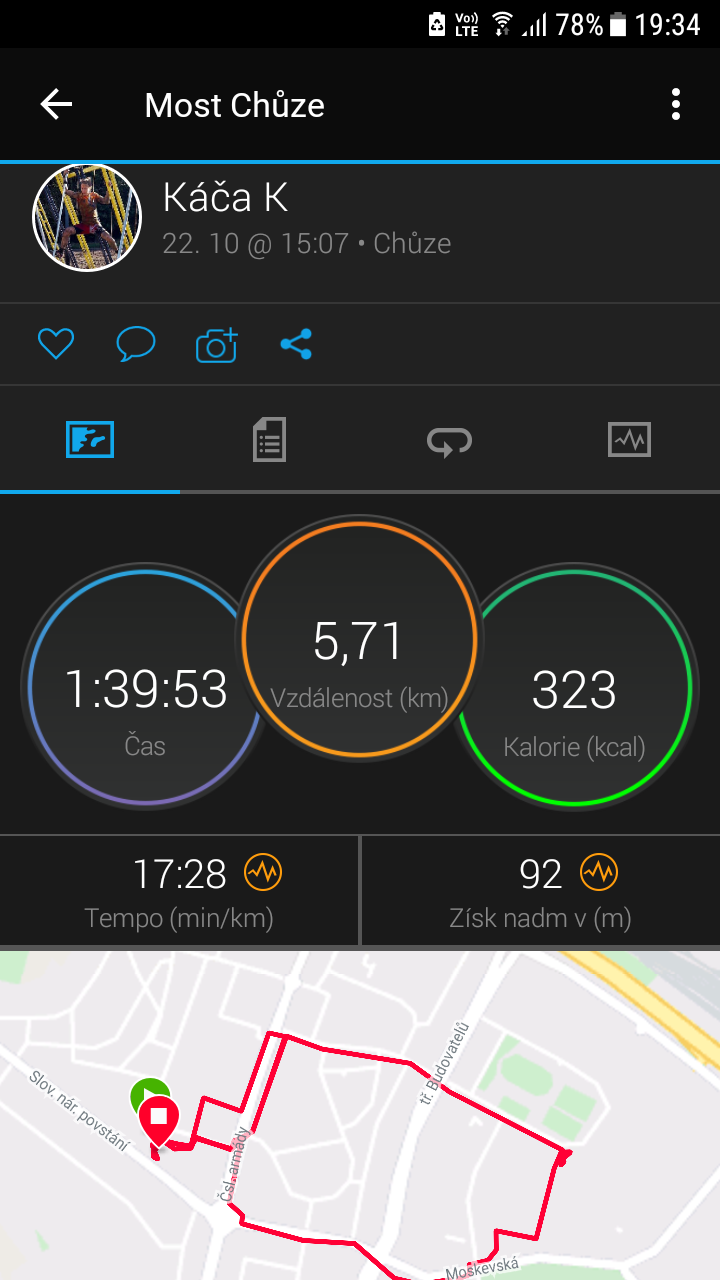Switch to the overview map tab
This screenshot has height=1280, width=720.
90,440
